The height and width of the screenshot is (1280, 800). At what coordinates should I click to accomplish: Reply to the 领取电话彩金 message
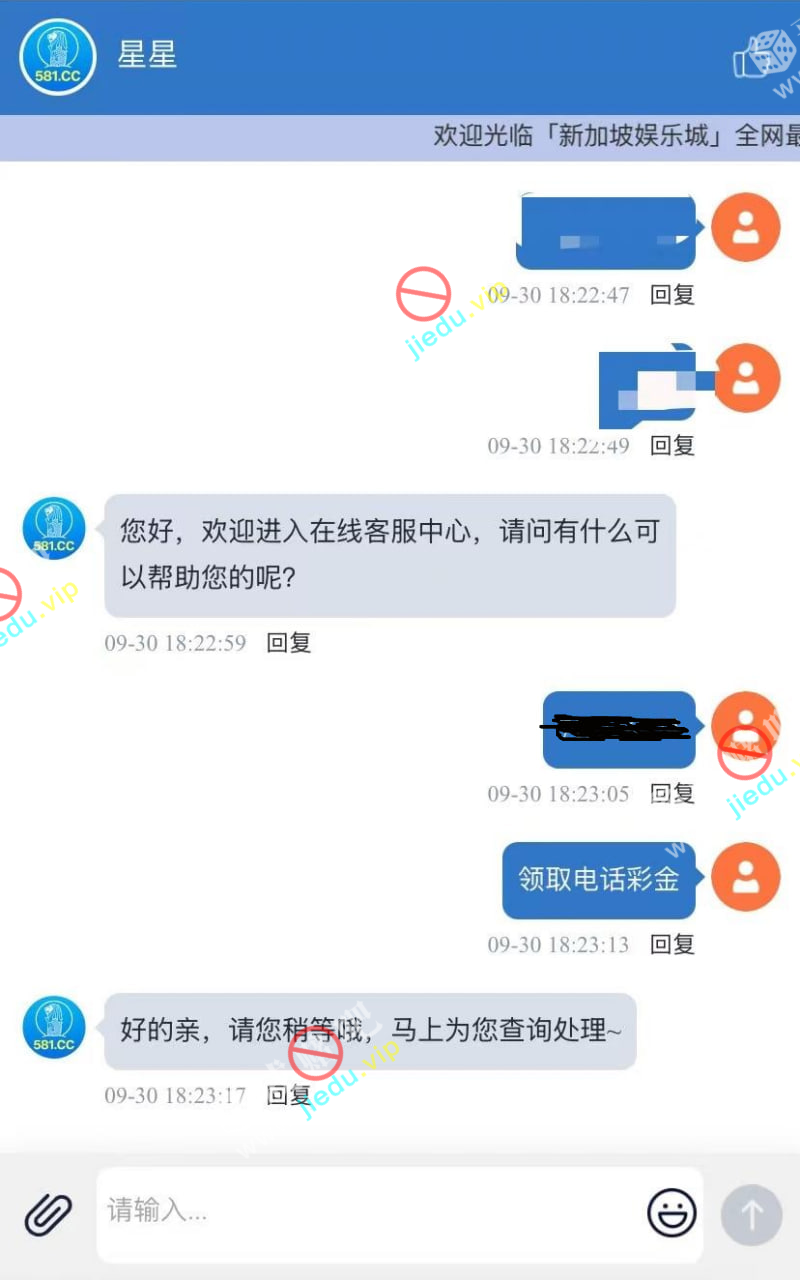[x=672, y=945]
